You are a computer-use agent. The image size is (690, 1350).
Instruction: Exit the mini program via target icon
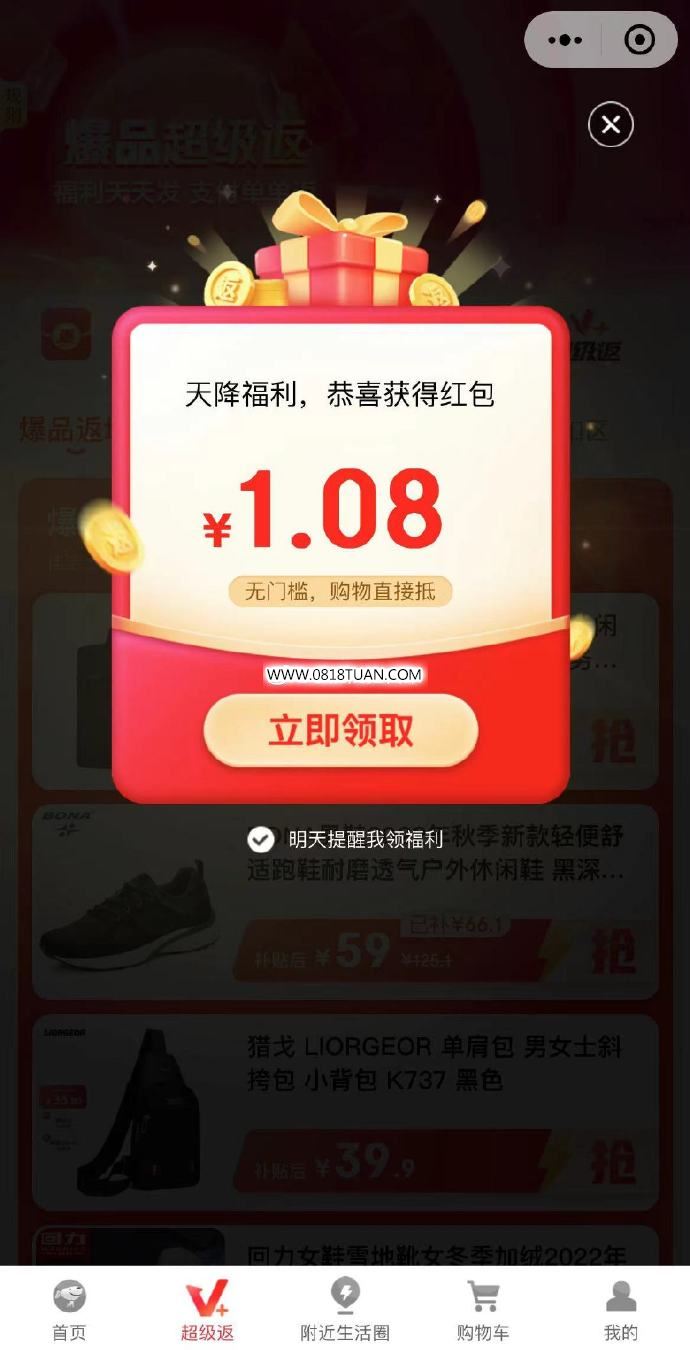pos(639,40)
